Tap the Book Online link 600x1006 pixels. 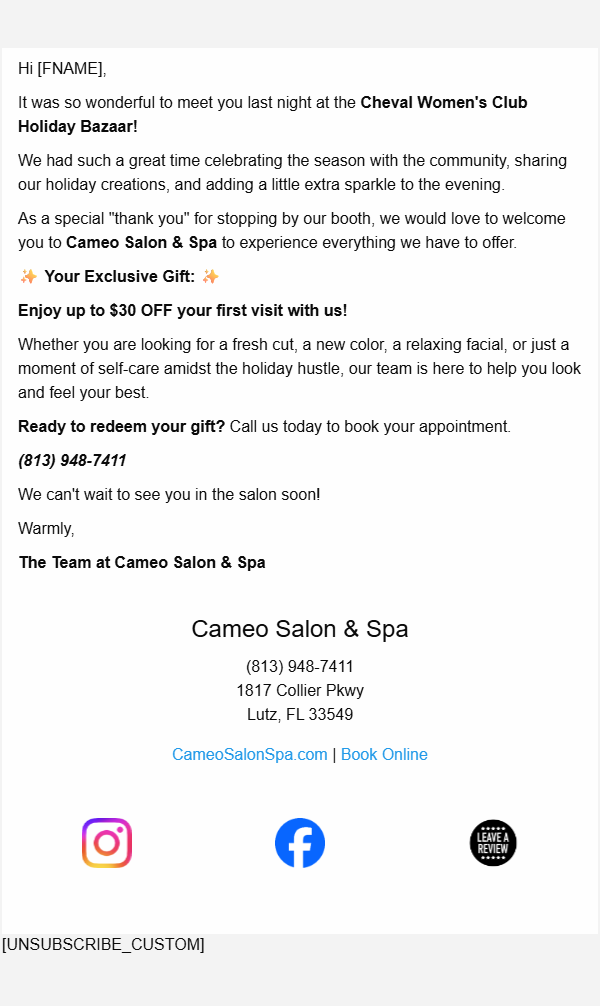click(x=384, y=754)
